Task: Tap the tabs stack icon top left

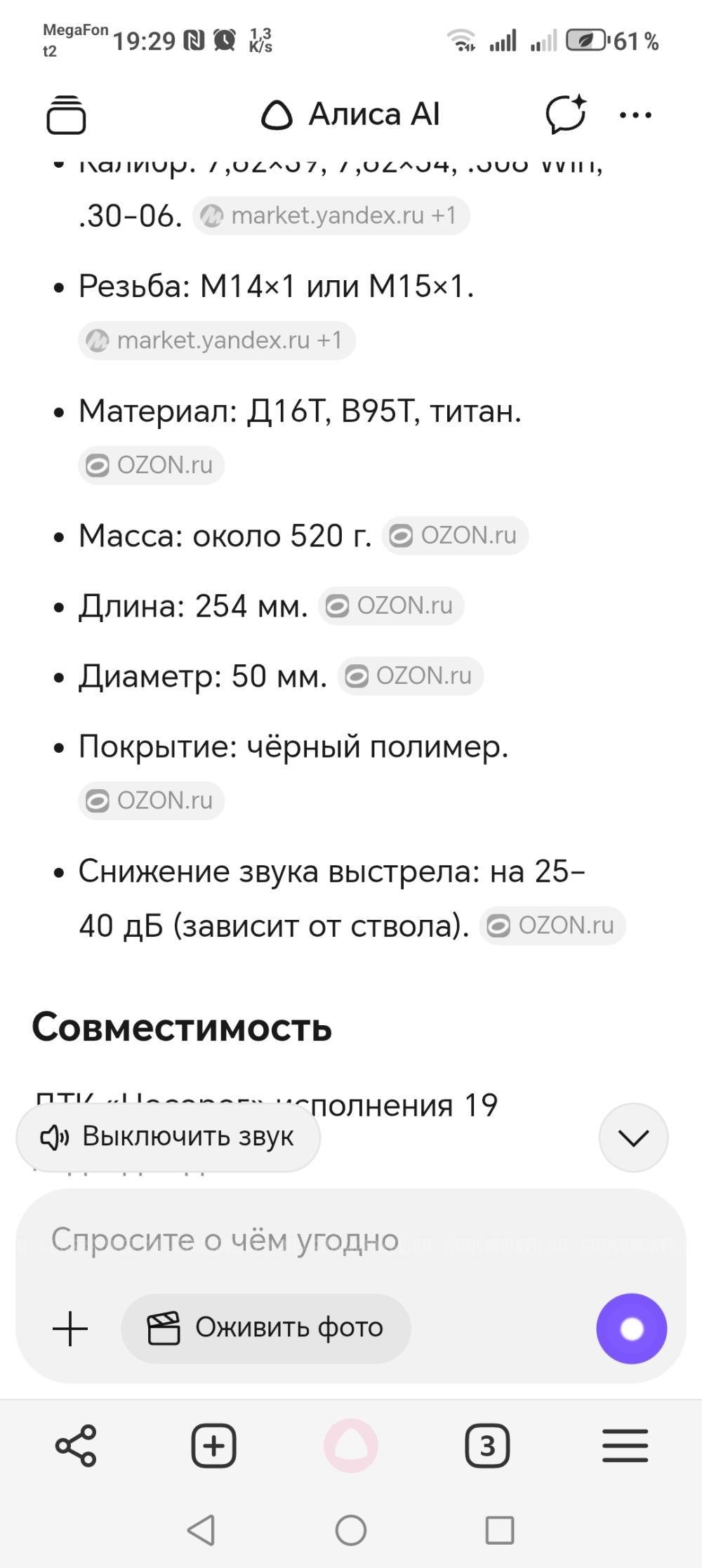Action: 65,113
